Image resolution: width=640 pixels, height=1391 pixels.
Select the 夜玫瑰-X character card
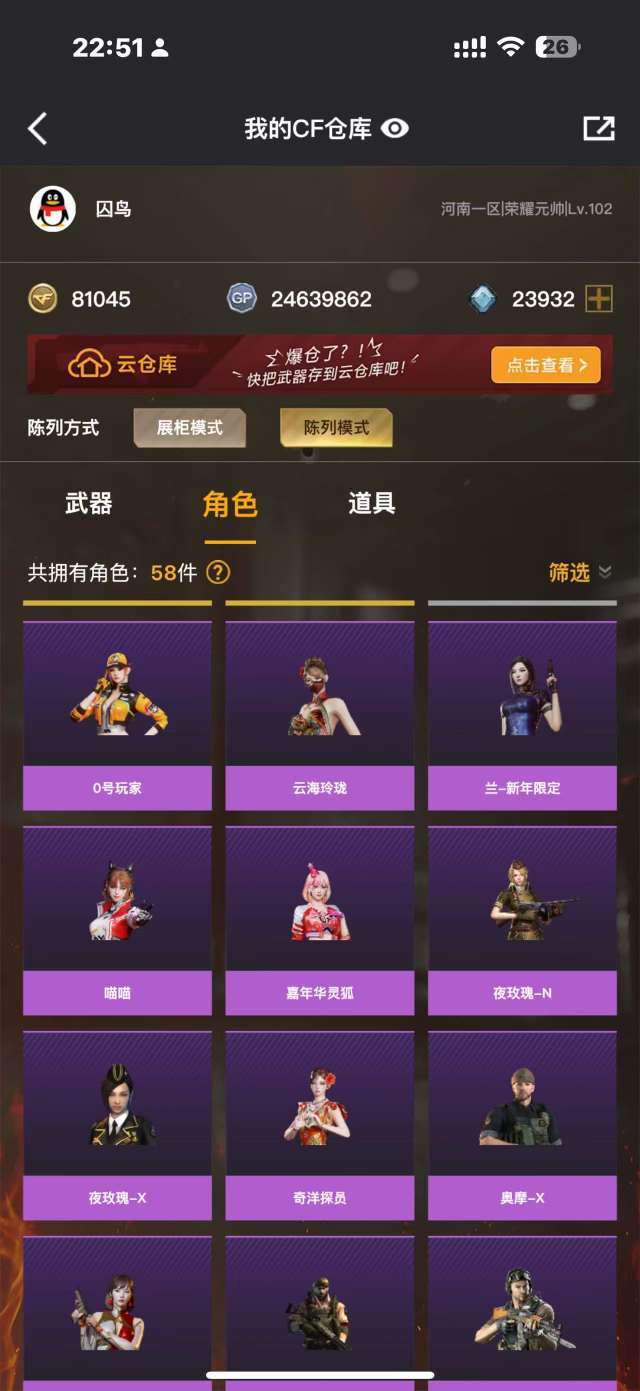117,1125
